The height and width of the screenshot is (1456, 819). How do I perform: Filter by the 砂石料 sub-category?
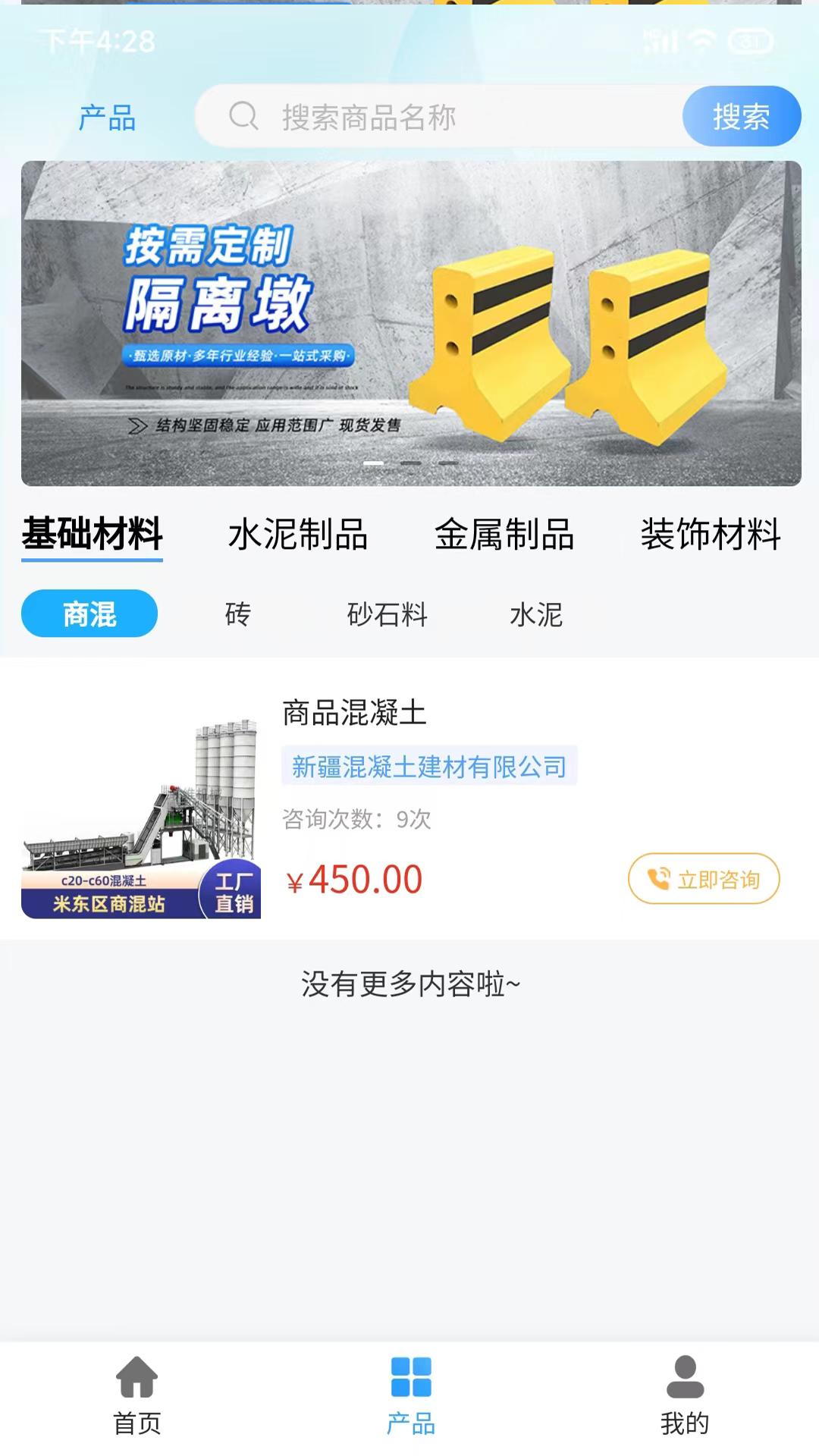click(388, 614)
